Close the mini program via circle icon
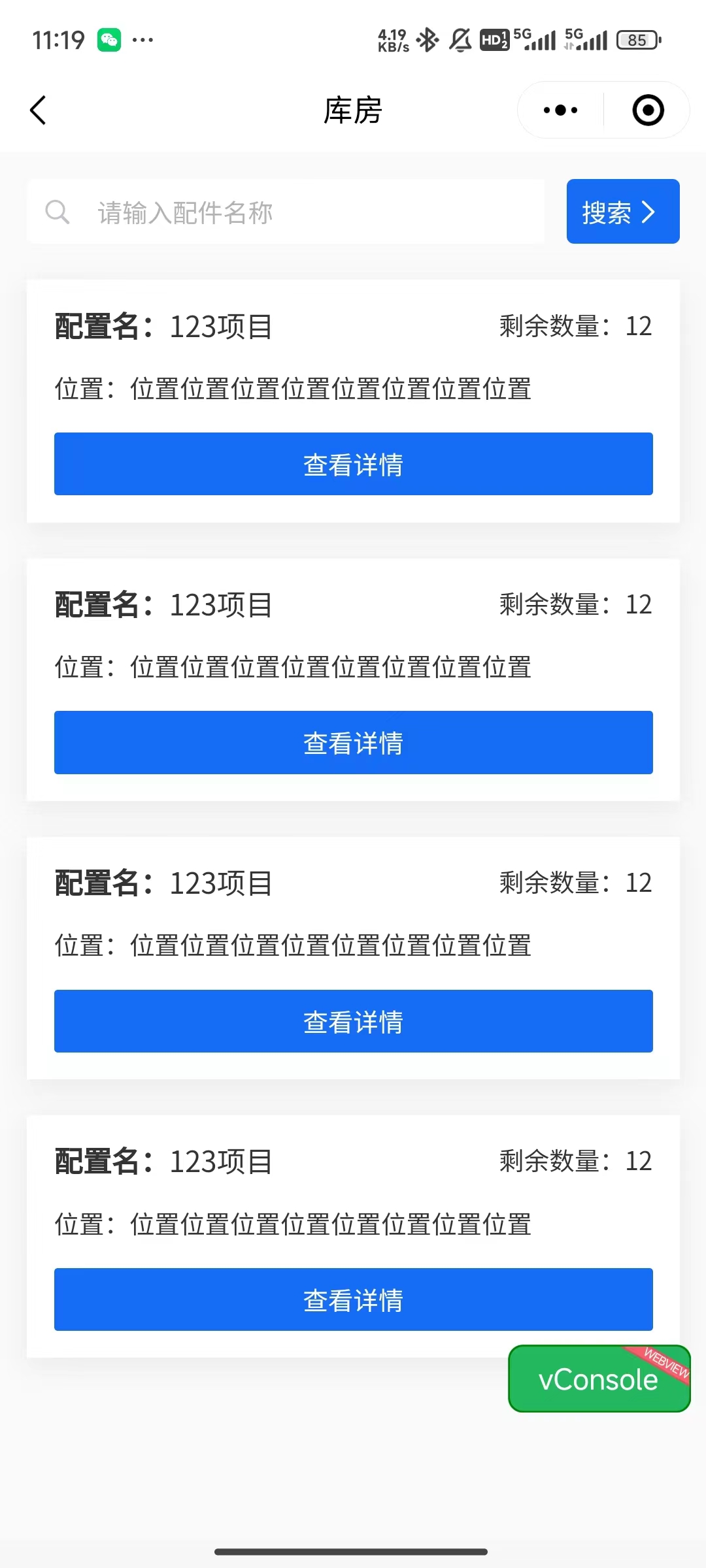This screenshot has width=706, height=1568. click(648, 110)
